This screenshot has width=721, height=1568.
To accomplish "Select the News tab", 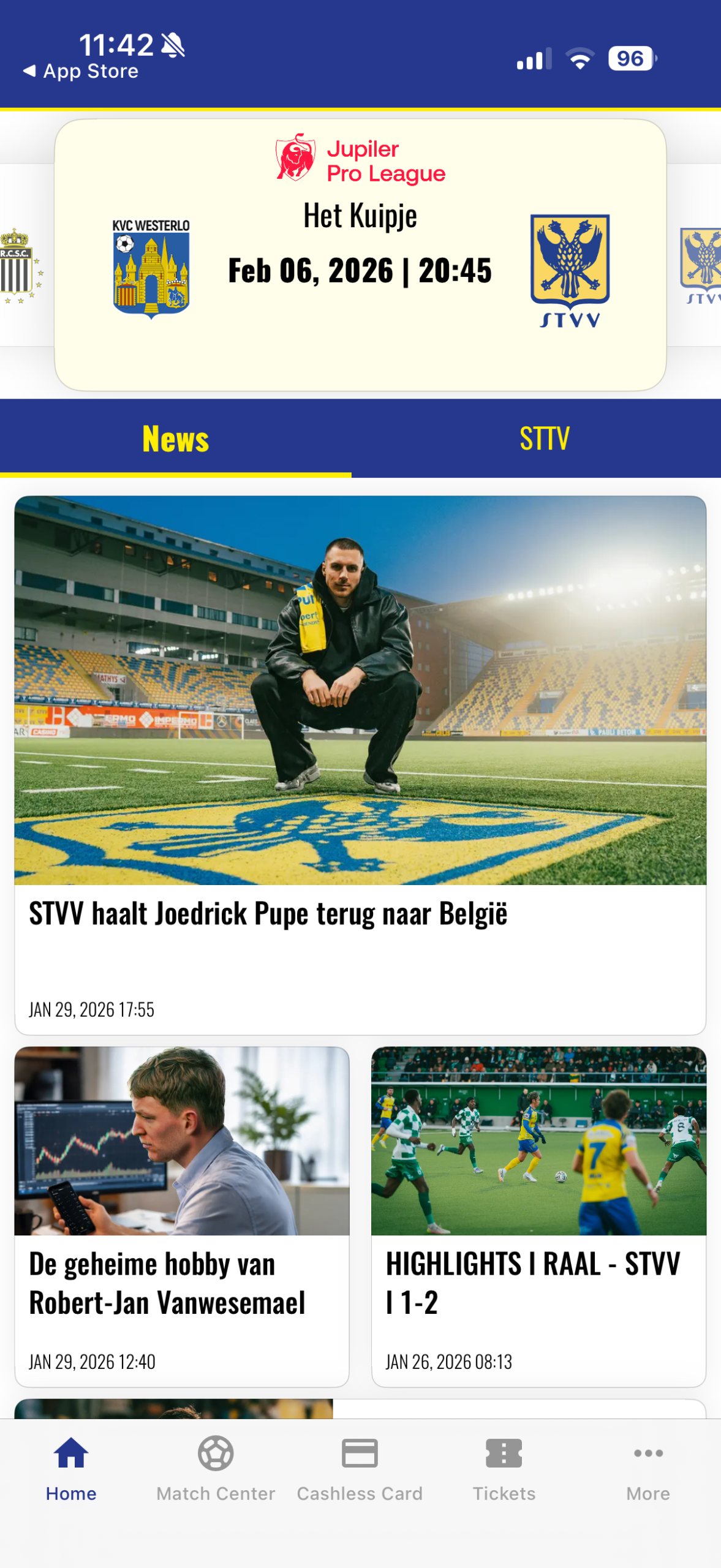I will click(x=175, y=439).
